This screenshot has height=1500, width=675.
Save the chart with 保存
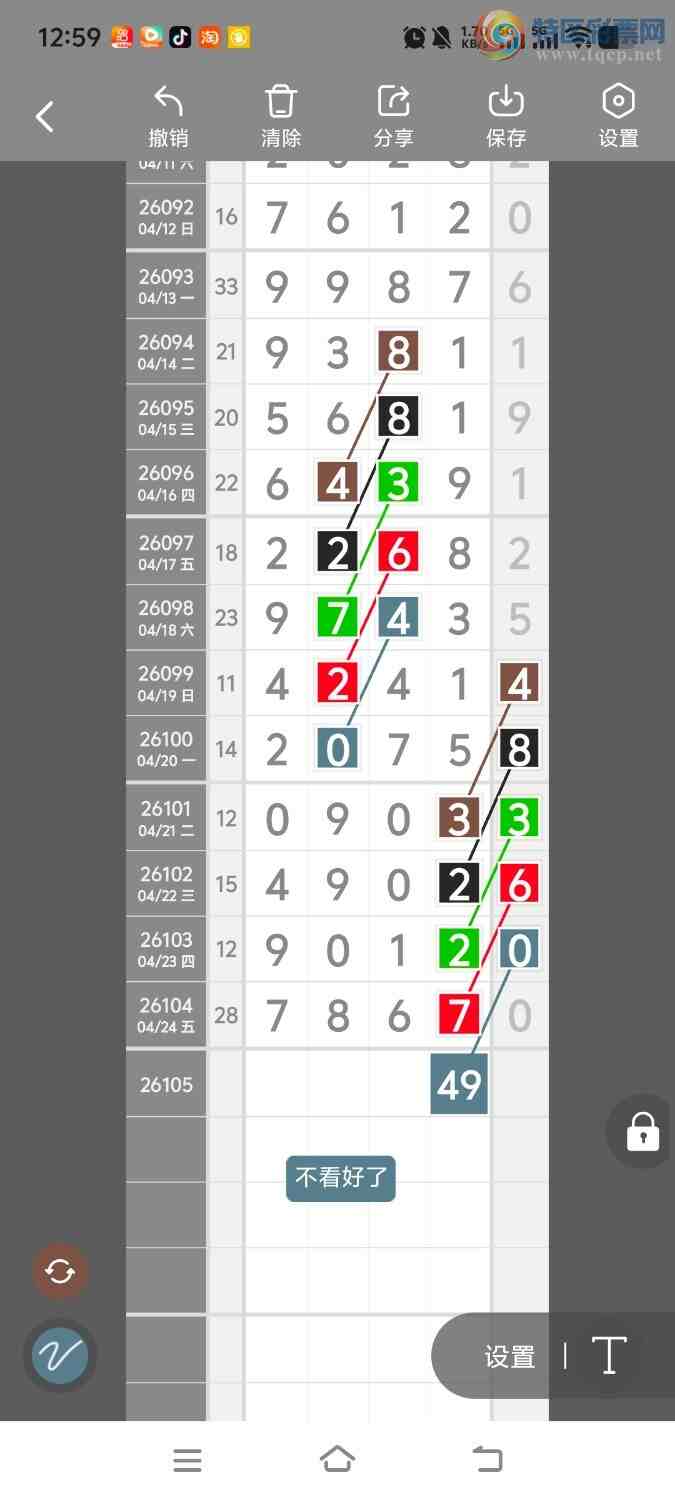[x=506, y=116]
